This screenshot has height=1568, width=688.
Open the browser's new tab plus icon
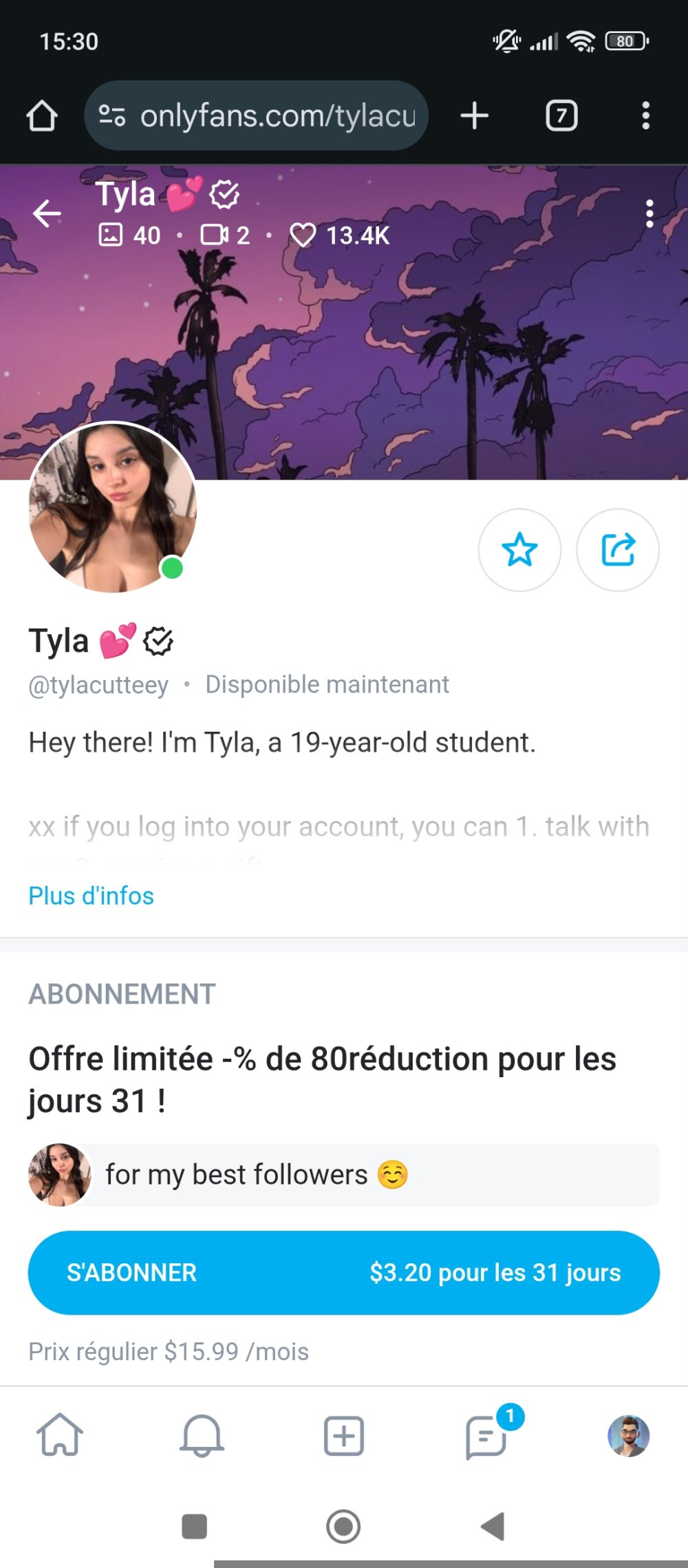[473, 115]
